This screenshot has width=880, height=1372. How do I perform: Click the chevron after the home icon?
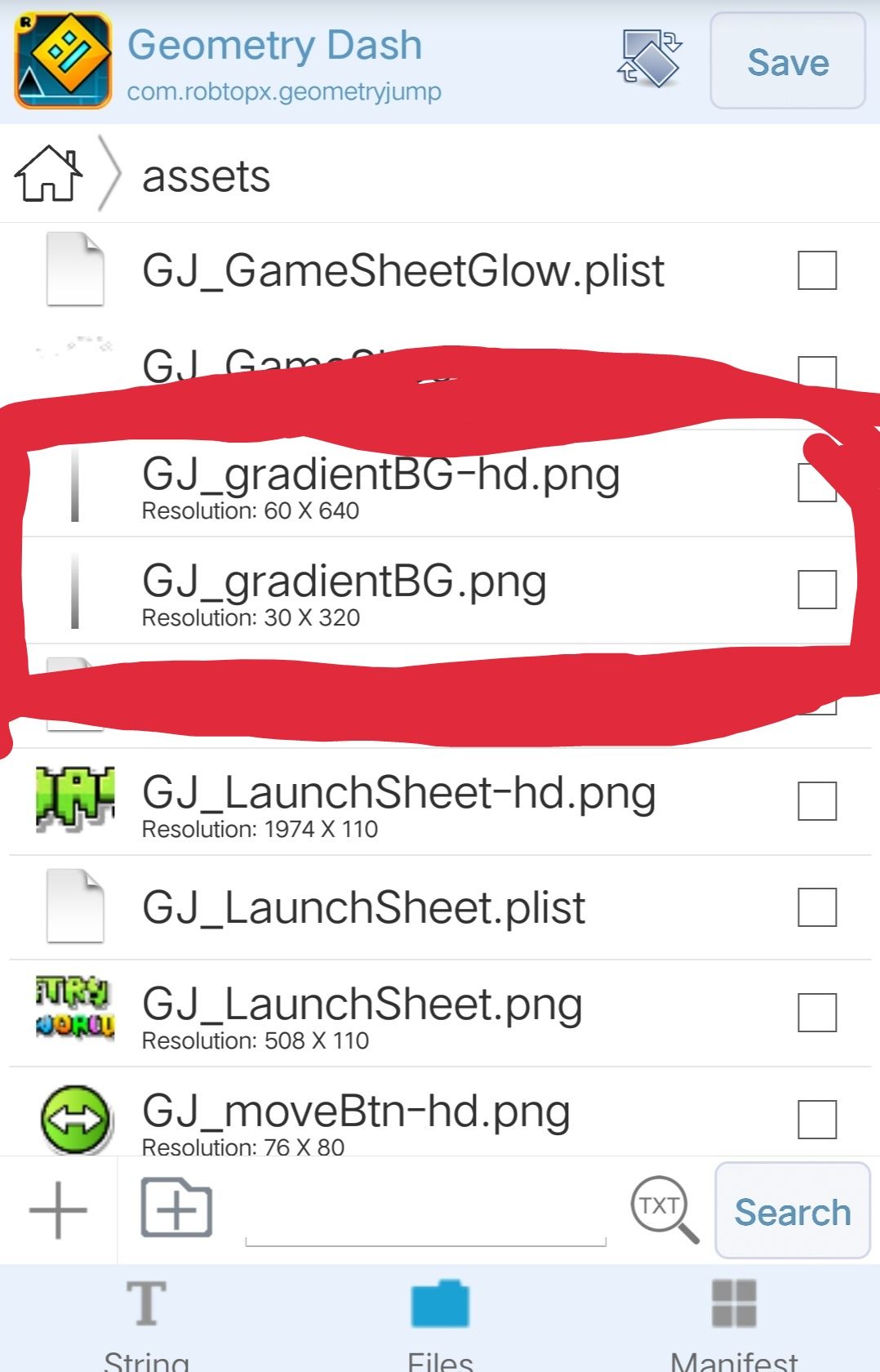coord(107,174)
